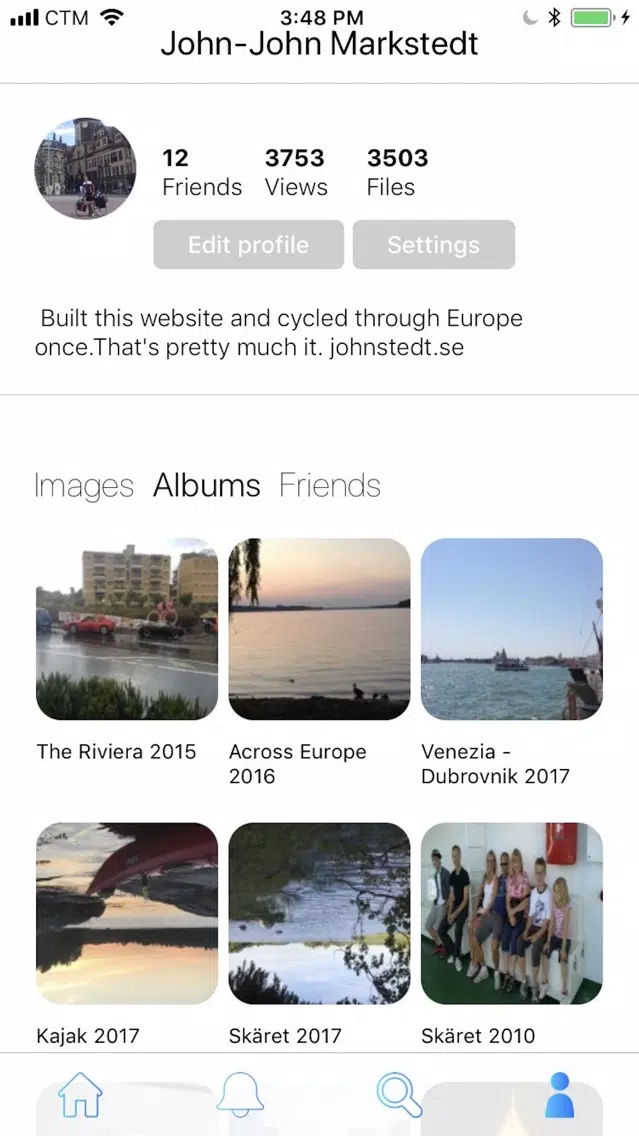This screenshot has width=639, height=1136.
Task: Tap the profile person icon
Action: click(559, 1095)
